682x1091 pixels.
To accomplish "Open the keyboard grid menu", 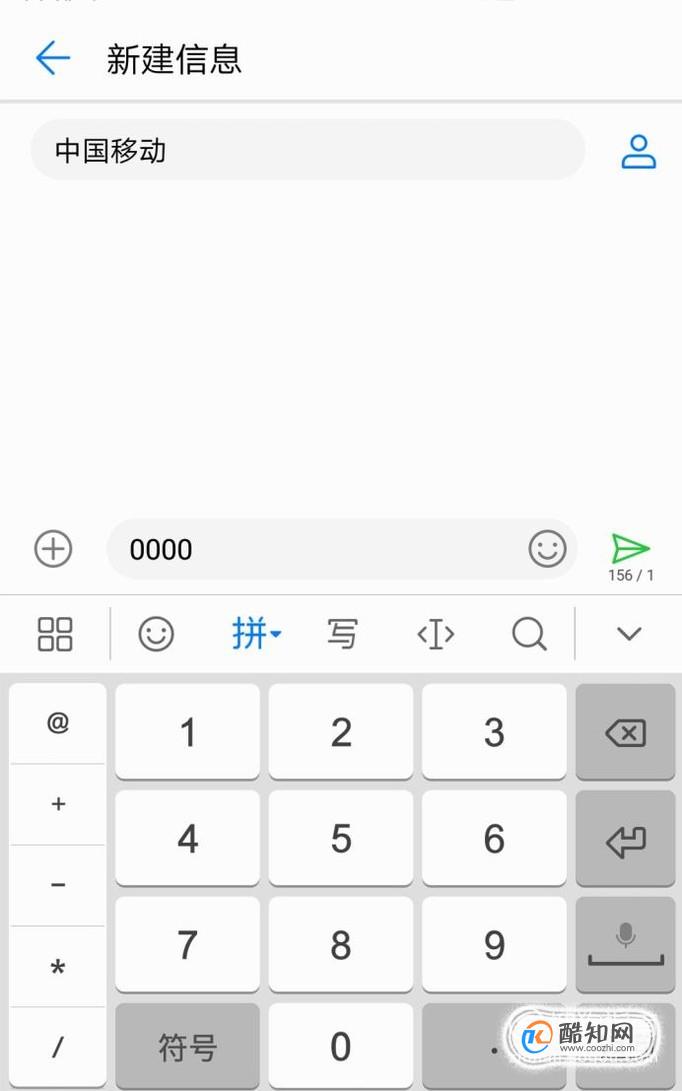I will (55, 634).
